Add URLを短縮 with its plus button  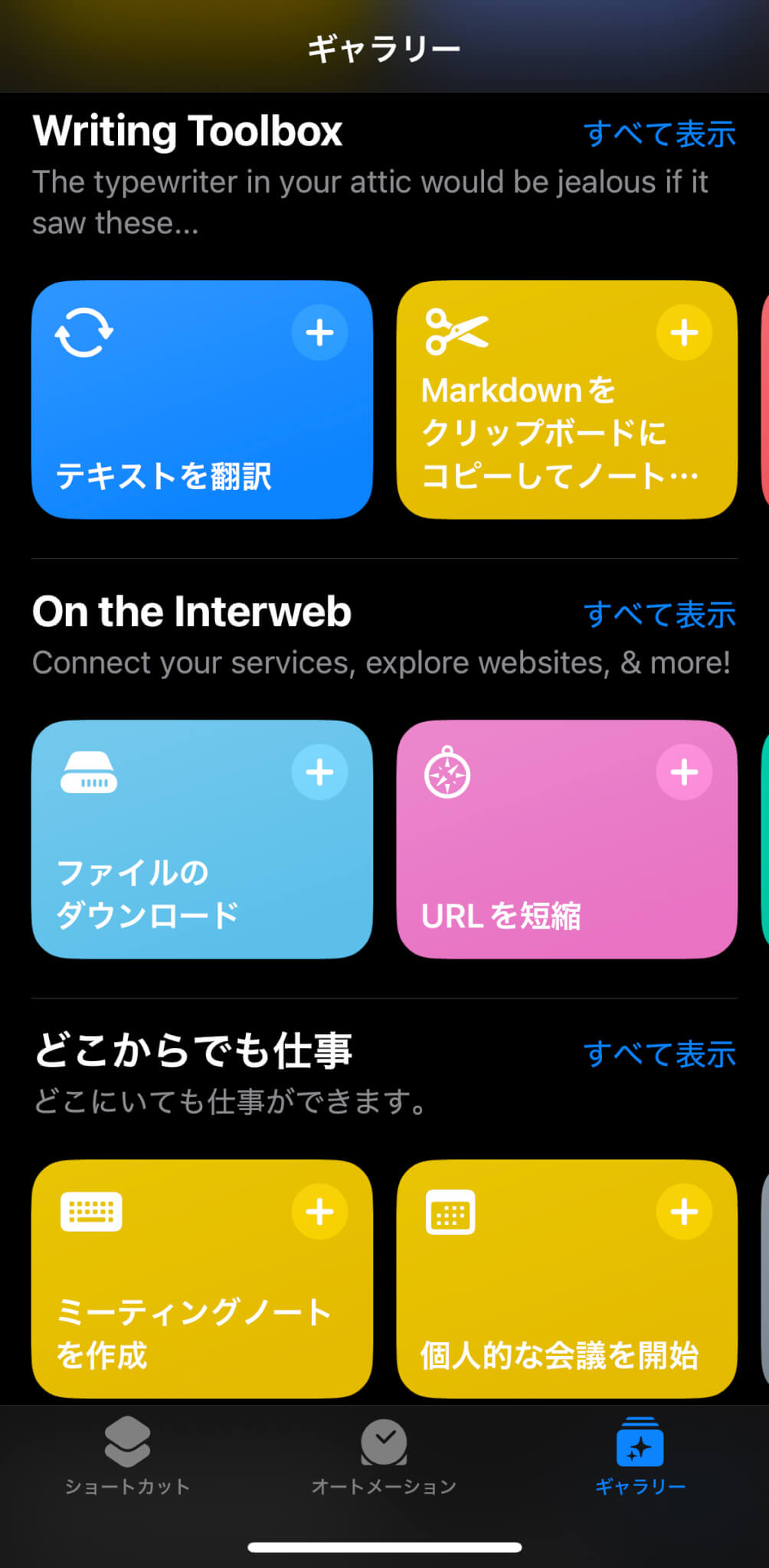click(684, 772)
